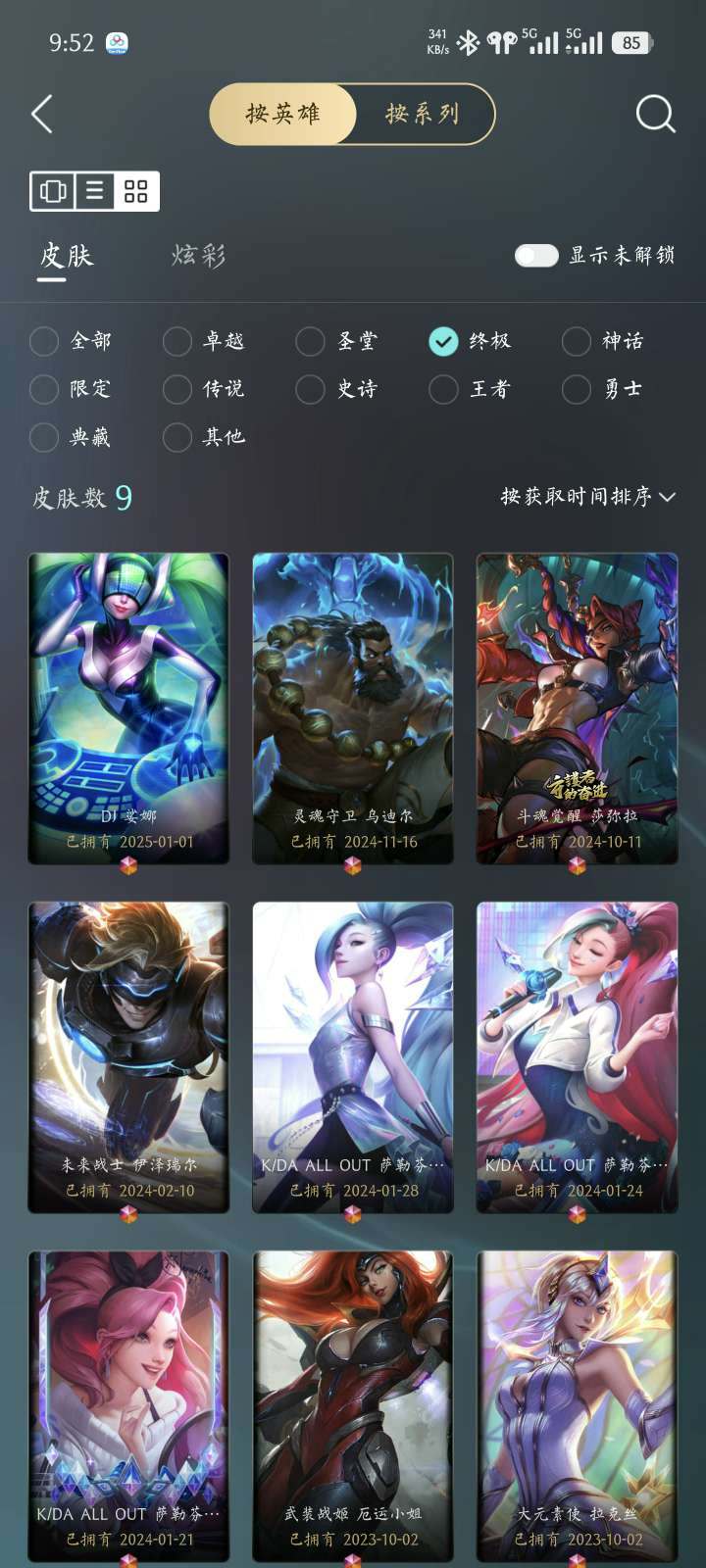Screen dimensions: 706x1568
Task: Open the 按获取时间排序 sort dropdown
Action: 585,498
